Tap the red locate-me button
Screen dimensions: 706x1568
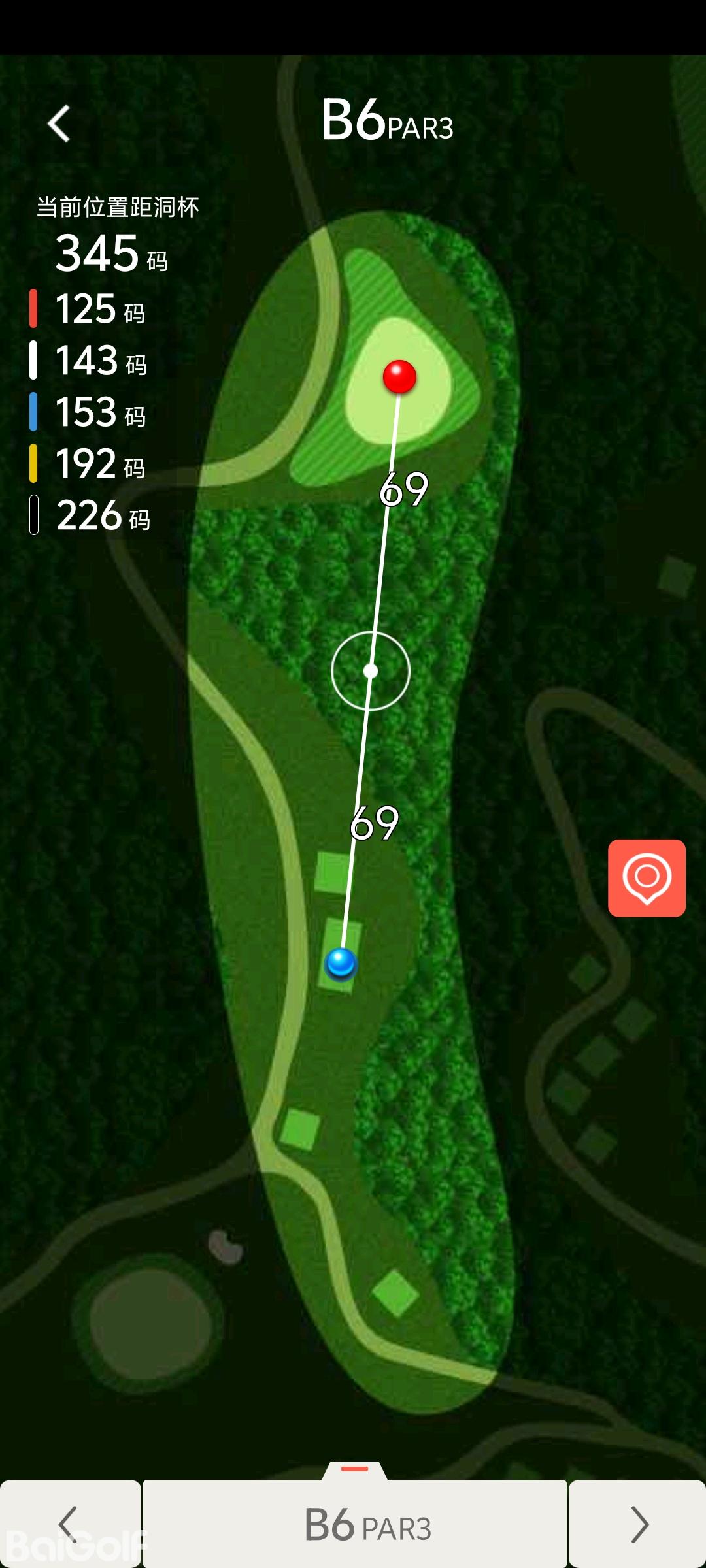(x=647, y=877)
